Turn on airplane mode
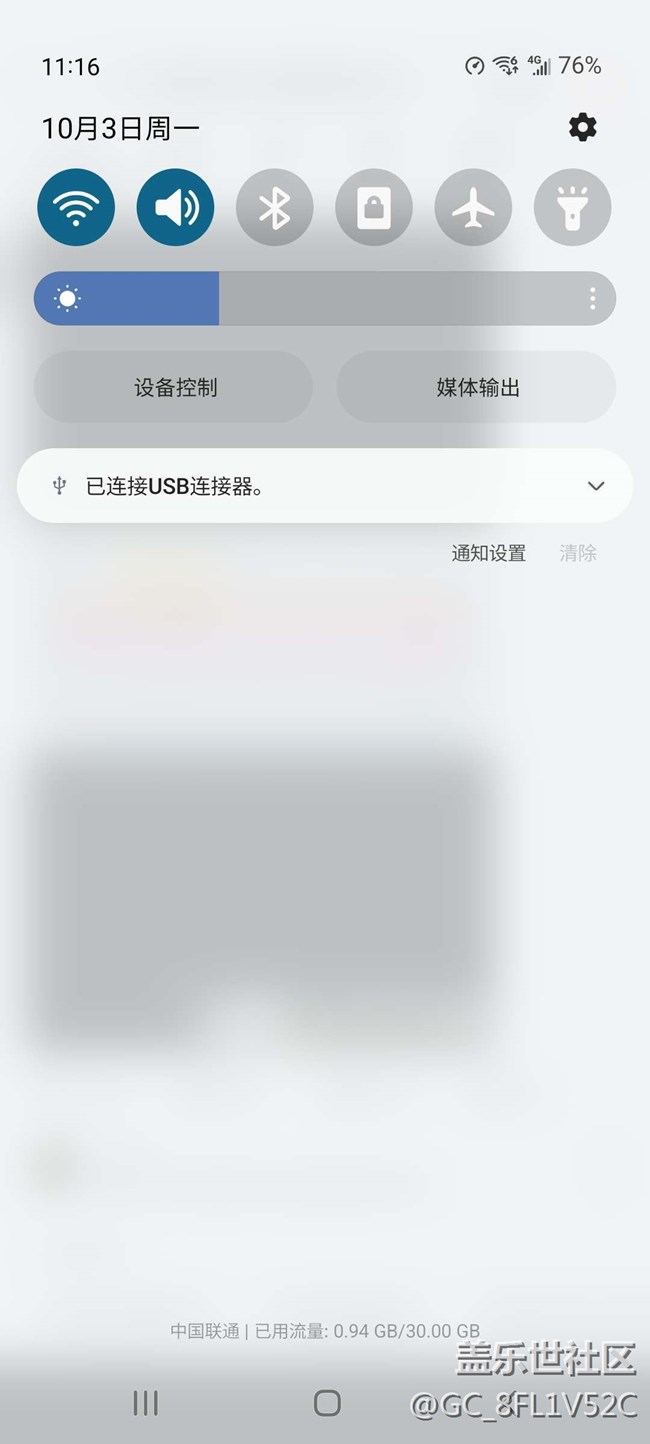 click(x=473, y=208)
